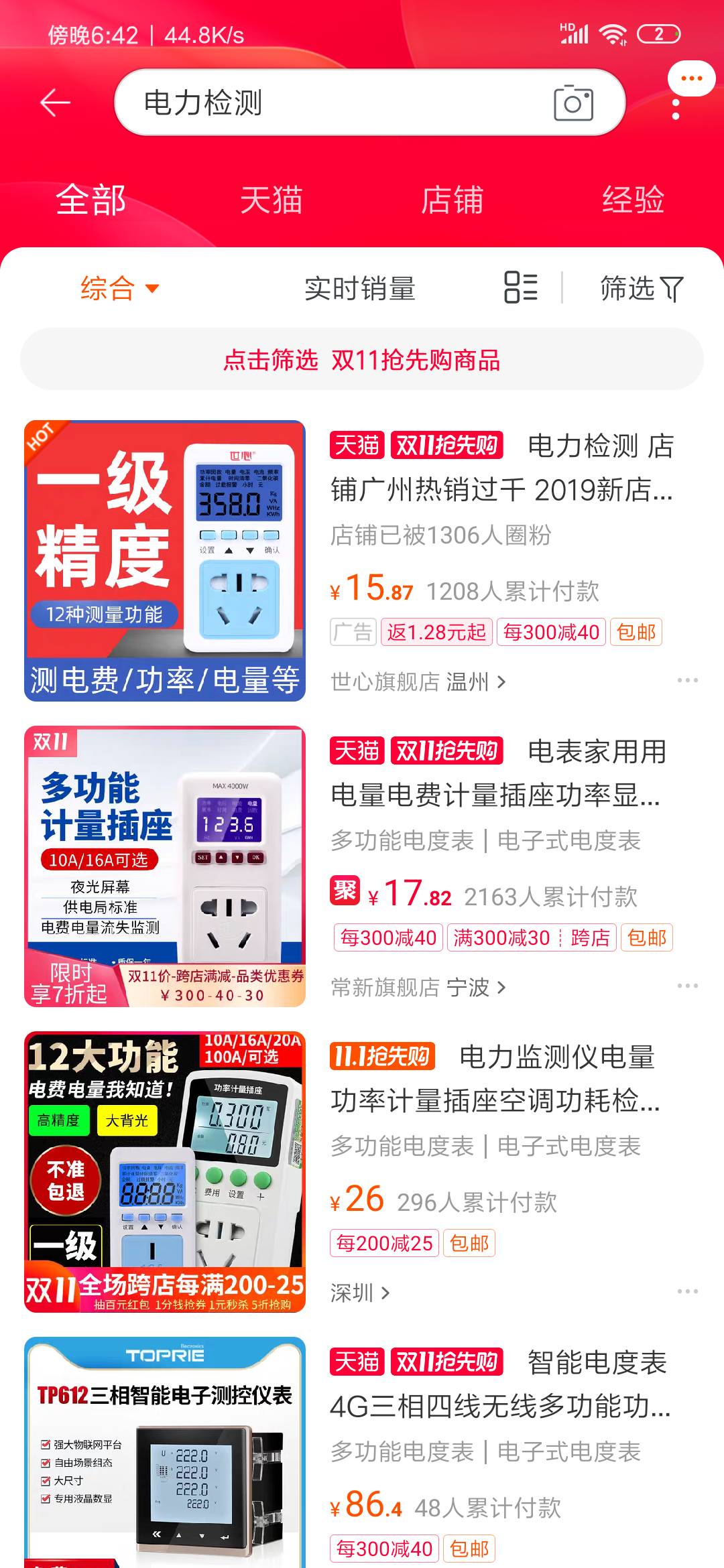Switch to the 天猫 tab

tap(271, 200)
